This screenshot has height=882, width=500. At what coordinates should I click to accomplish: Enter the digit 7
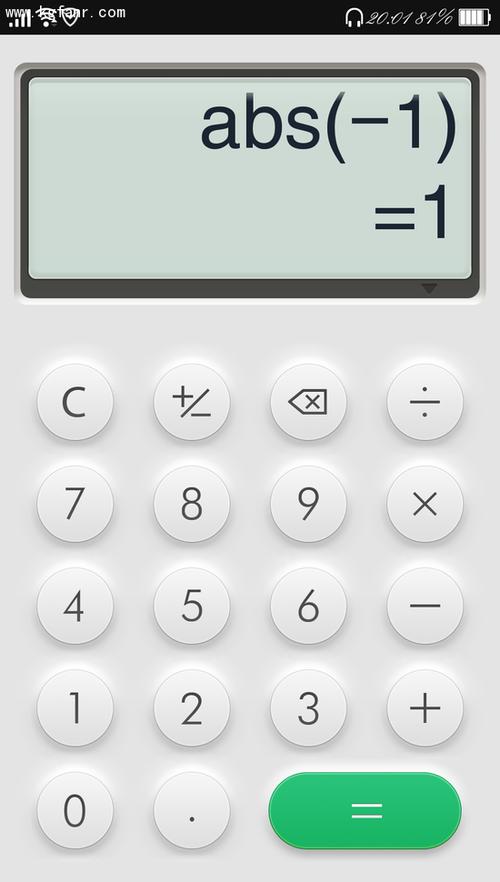tap(75, 504)
